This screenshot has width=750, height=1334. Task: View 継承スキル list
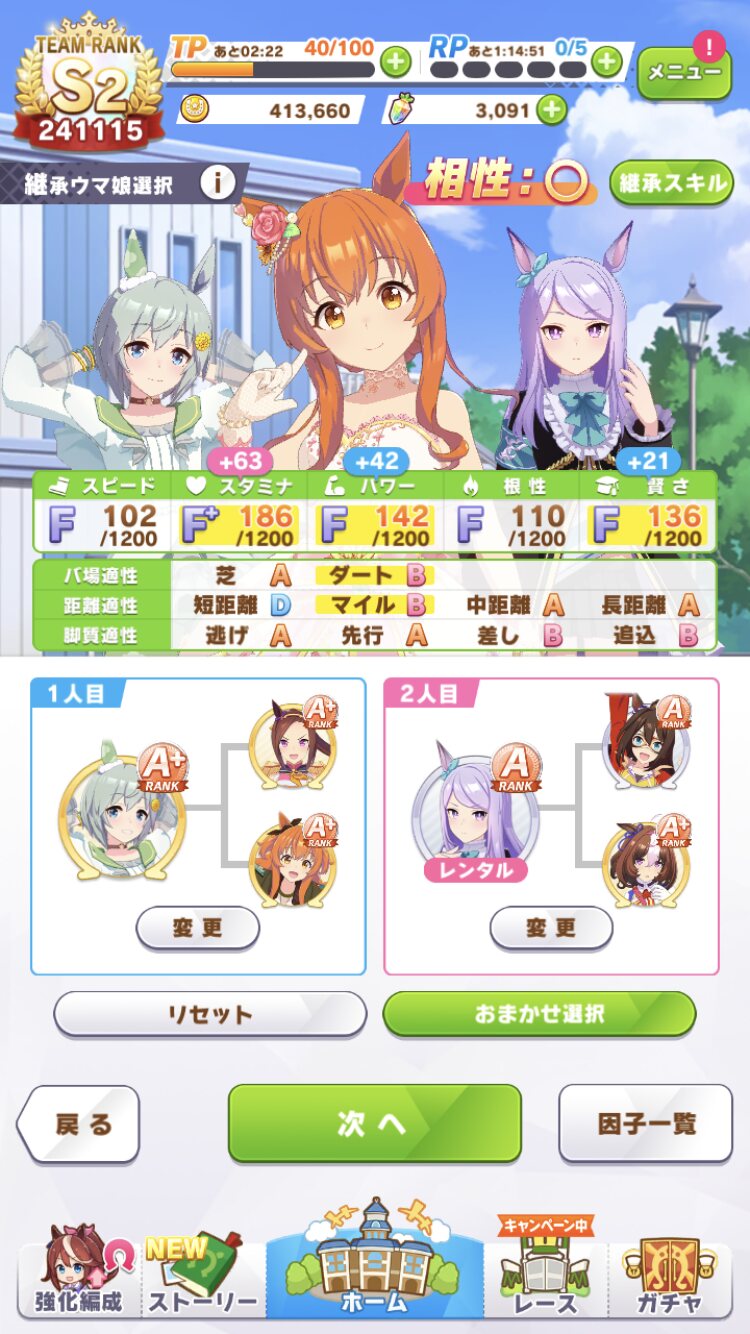(x=672, y=183)
